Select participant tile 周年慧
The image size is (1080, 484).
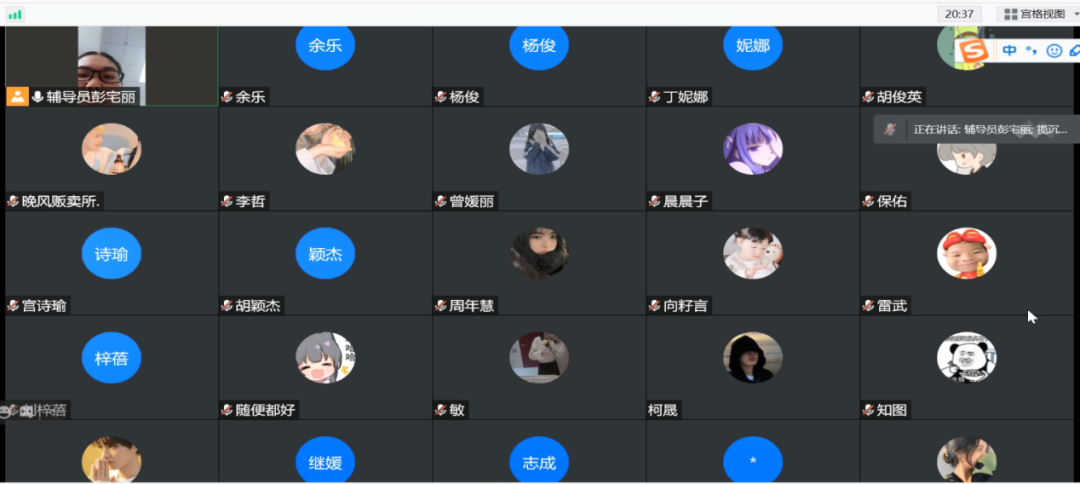pyautogui.click(x=539, y=262)
